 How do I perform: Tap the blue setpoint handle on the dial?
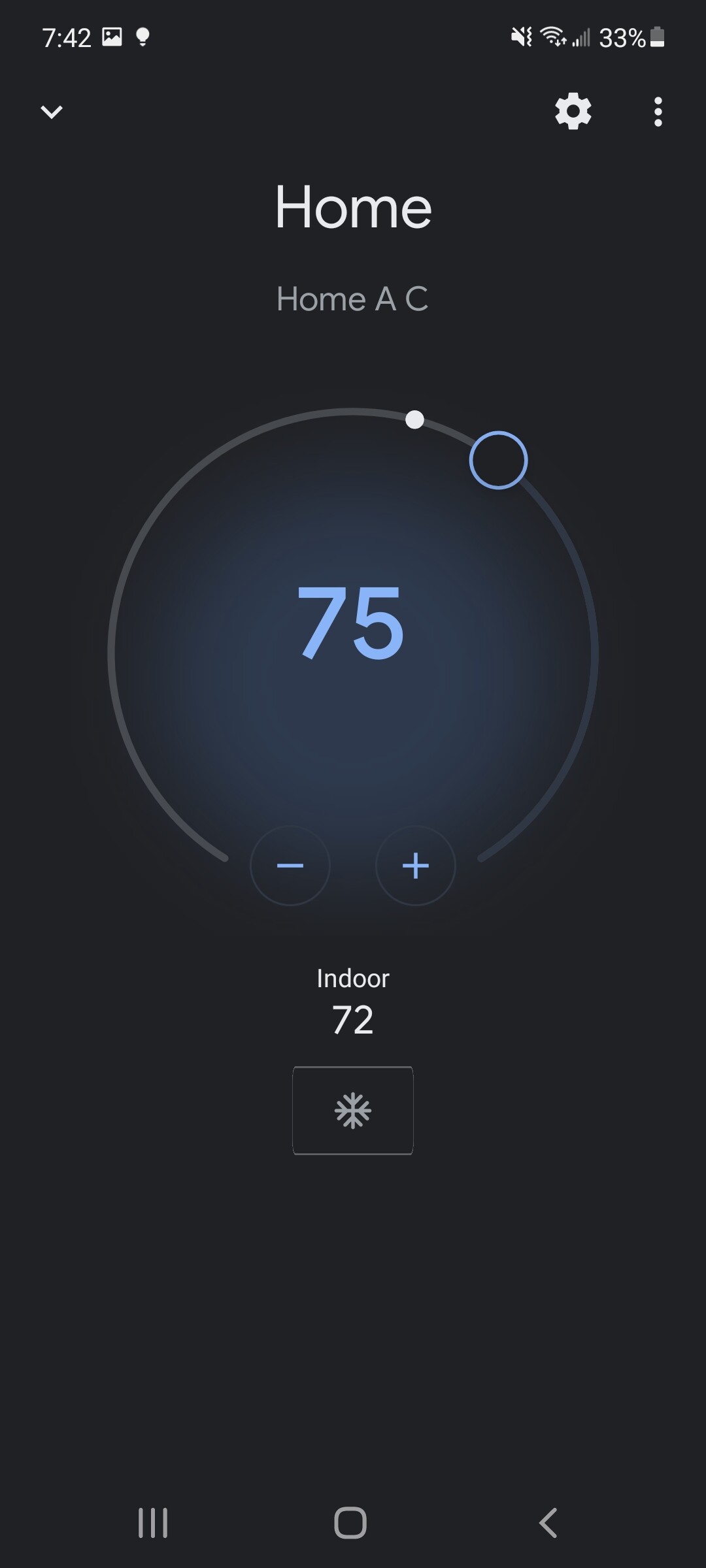(x=498, y=460)
